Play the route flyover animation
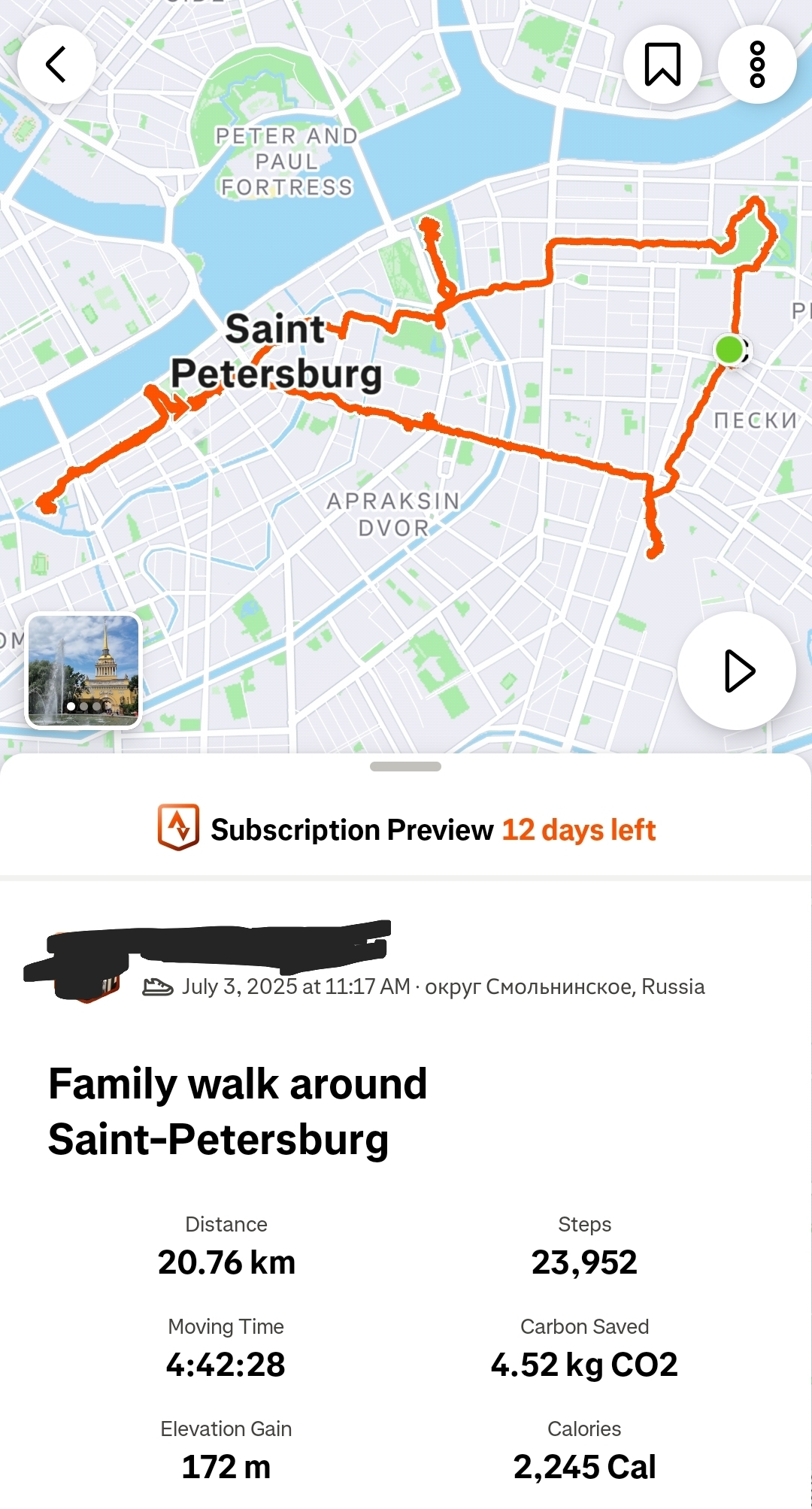The height and width of the screenshot is (1509, 812). tap(737, 671)
